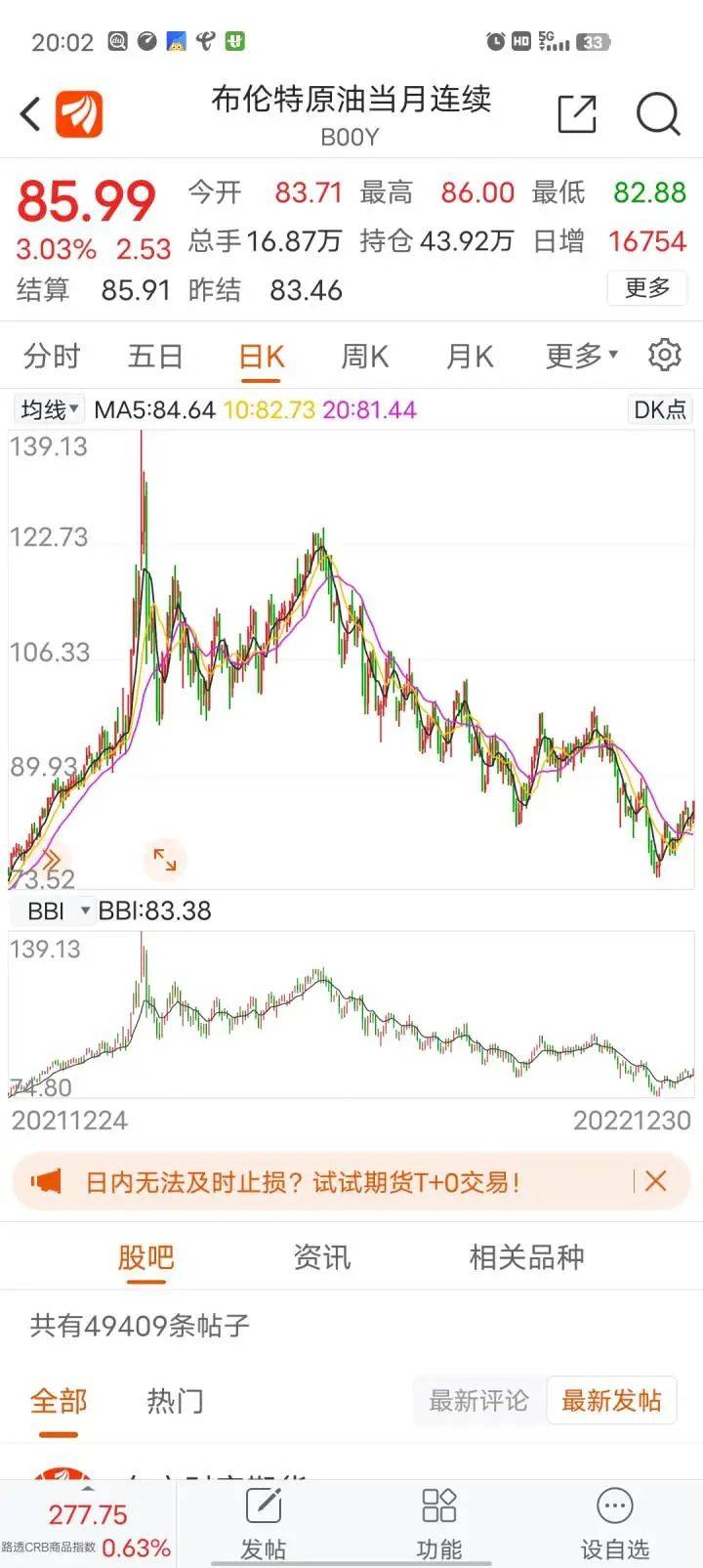The height and width of the screenshot is (1568, 703).
Task: Tap the 更多 button beside quote details
Action: (x=647, y=288)
